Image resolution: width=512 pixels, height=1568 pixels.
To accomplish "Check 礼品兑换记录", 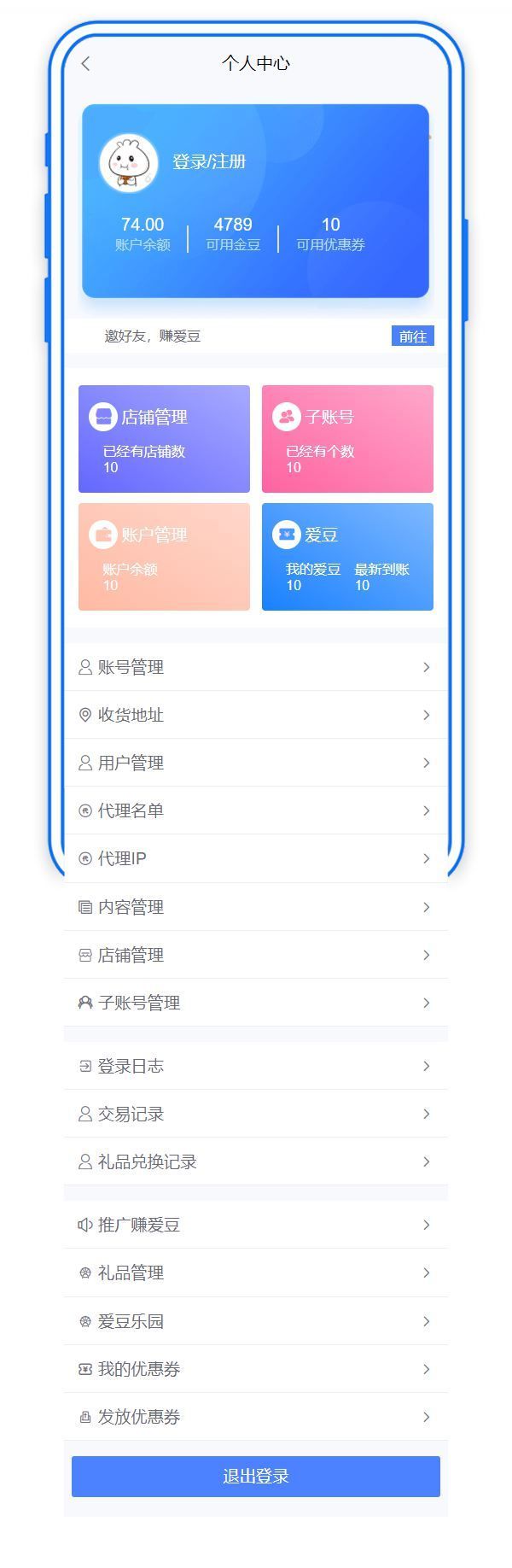I will click(255, 1161).
